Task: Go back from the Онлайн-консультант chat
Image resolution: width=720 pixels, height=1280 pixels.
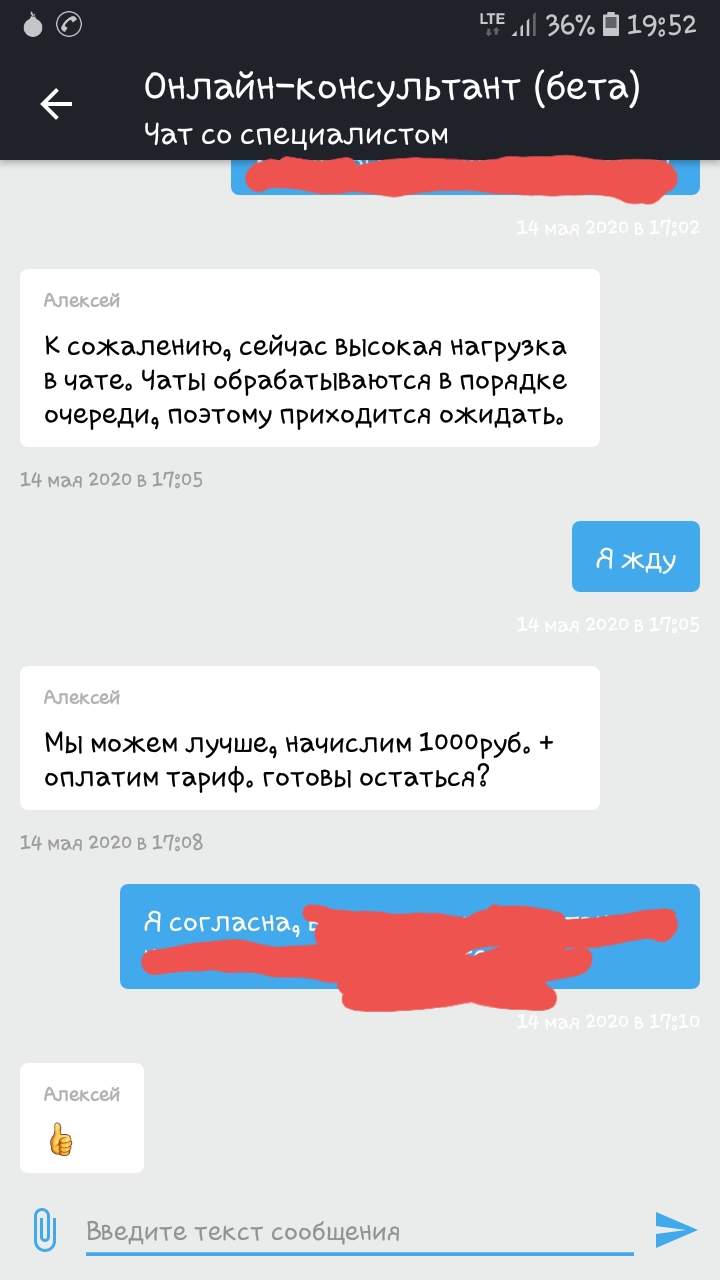Action: (x=56, y=104)
